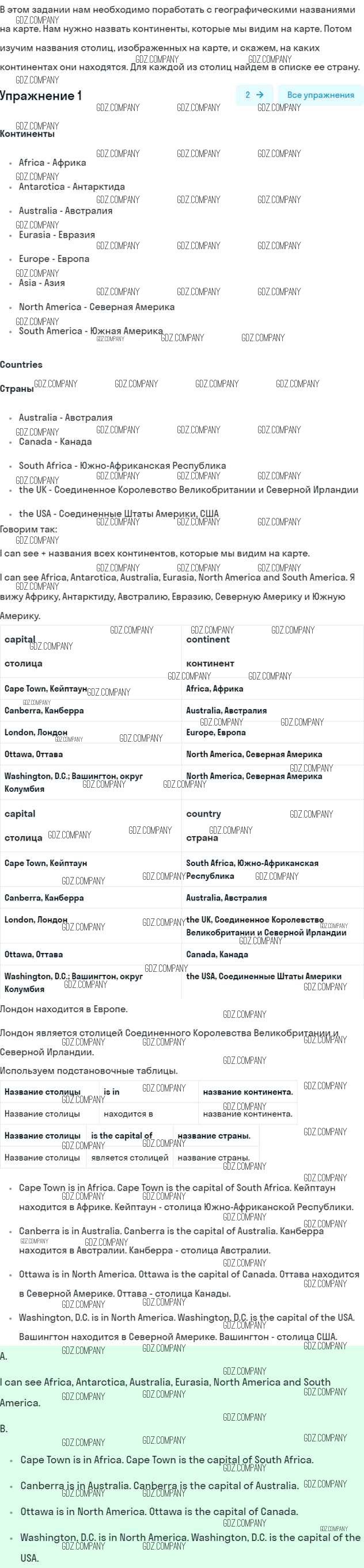Go to exercise 2
The width and height of the screenshot is (364, 1568).
(254, 95)
